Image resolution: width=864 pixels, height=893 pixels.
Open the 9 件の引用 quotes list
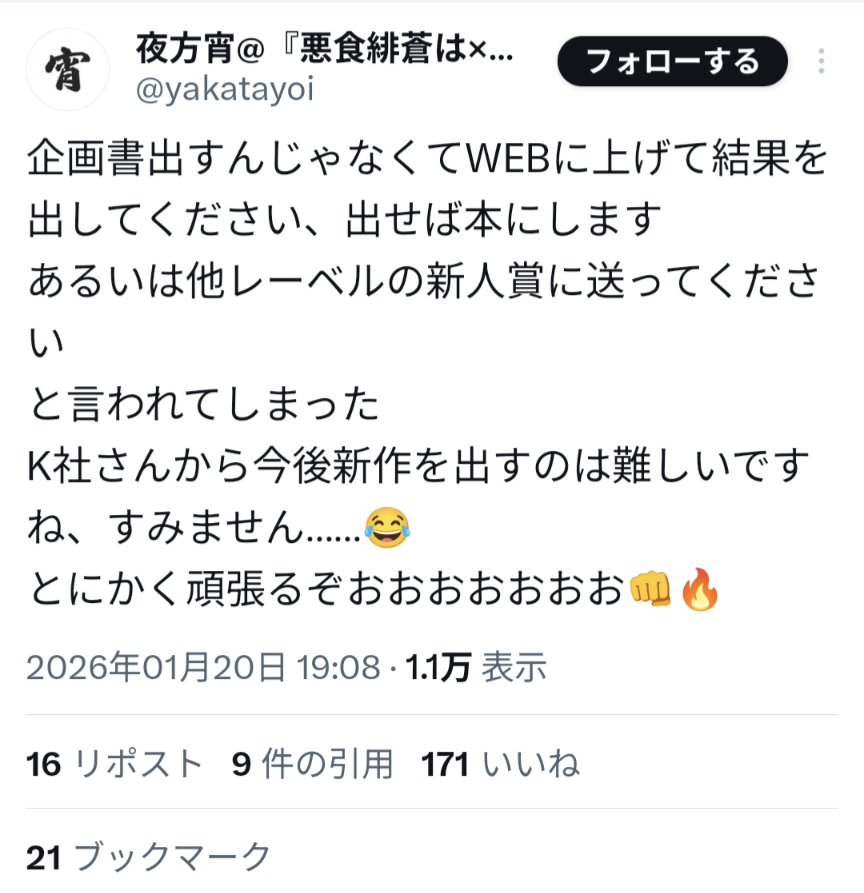point(312,765)
